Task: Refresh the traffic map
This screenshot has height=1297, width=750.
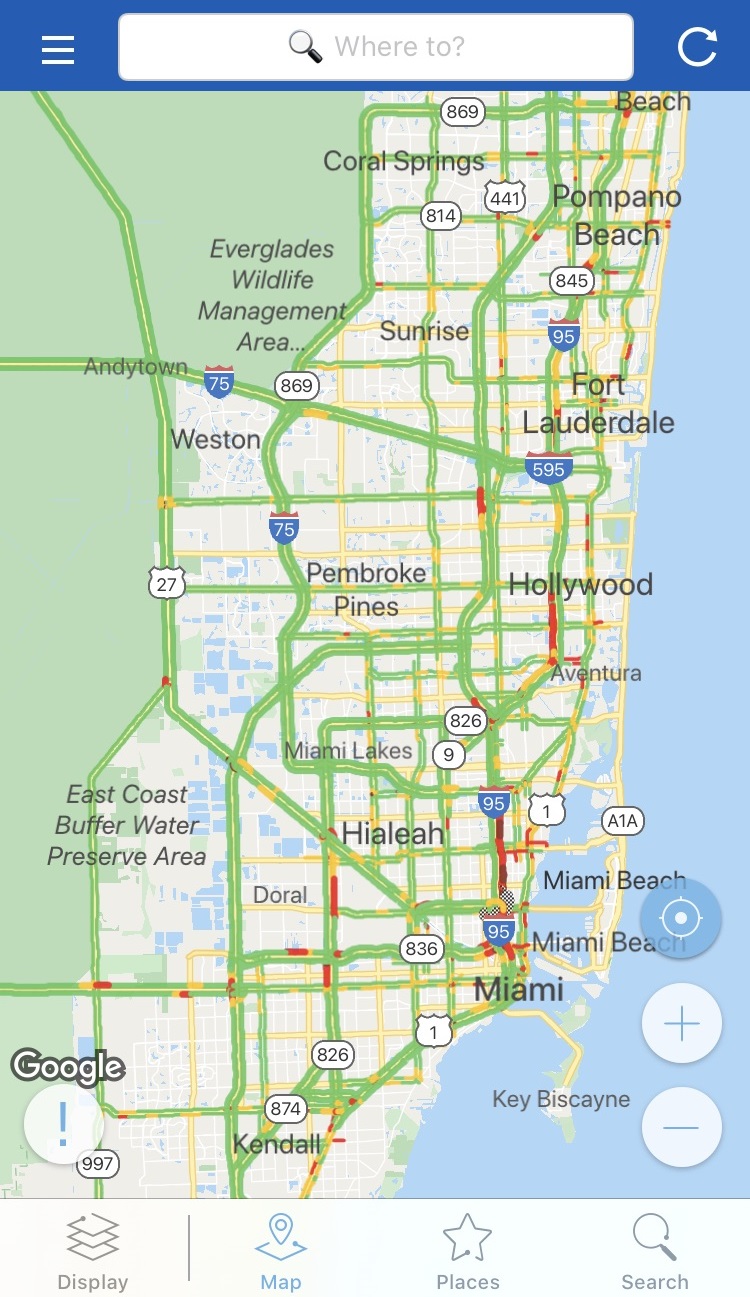Action: click(x=696, y=47)
